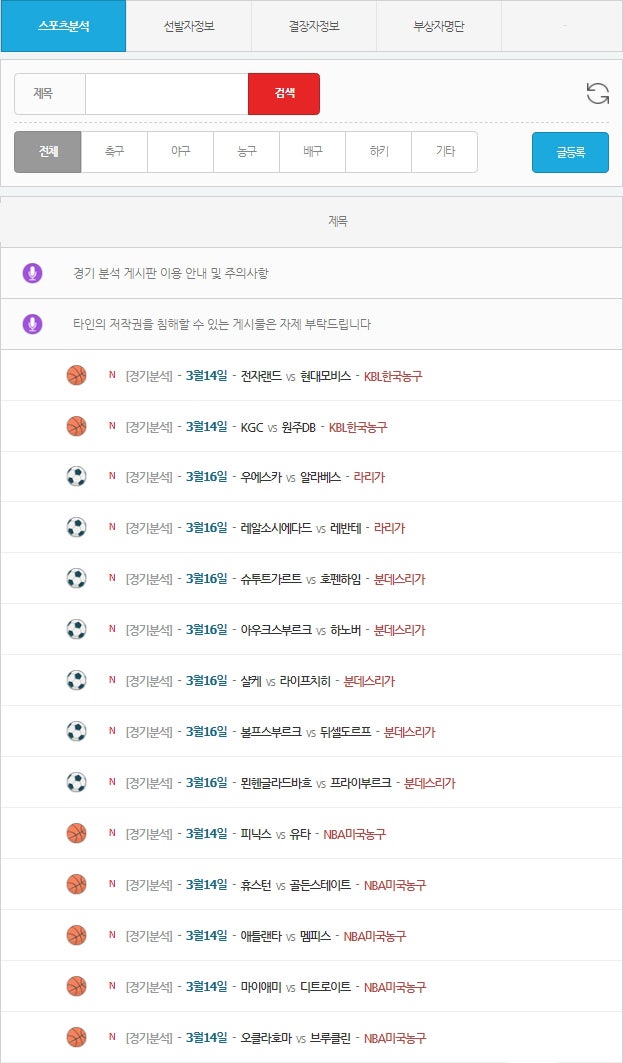
Task: Select the 배구 category filter
Action: (313, 152)
